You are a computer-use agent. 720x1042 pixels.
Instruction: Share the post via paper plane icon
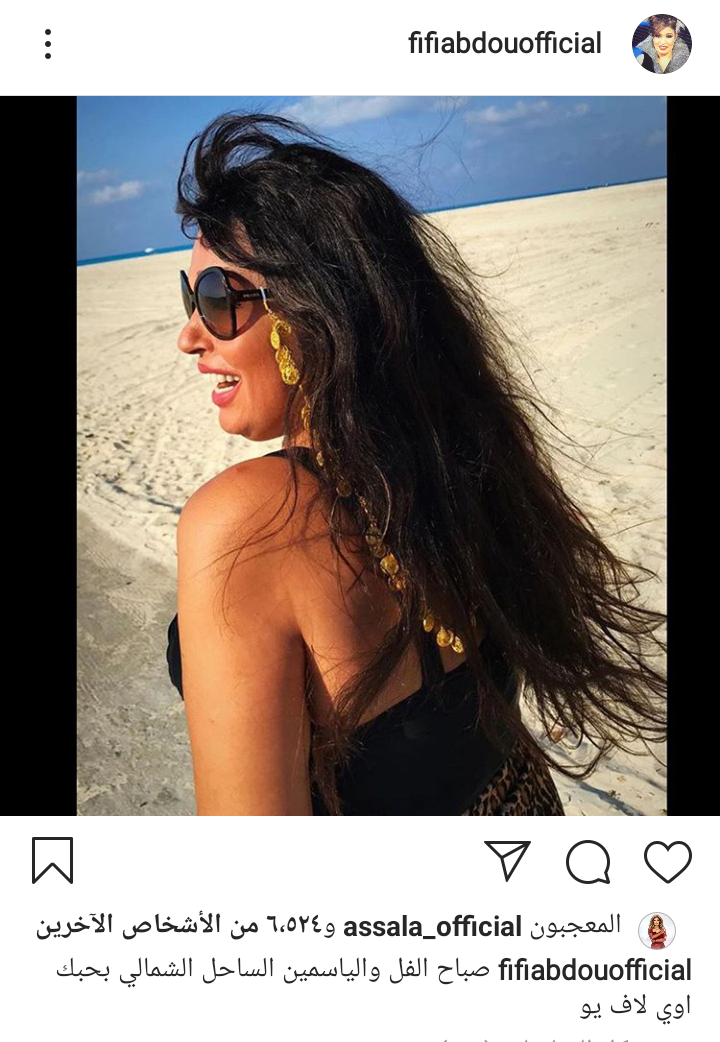tap(507, 860)
